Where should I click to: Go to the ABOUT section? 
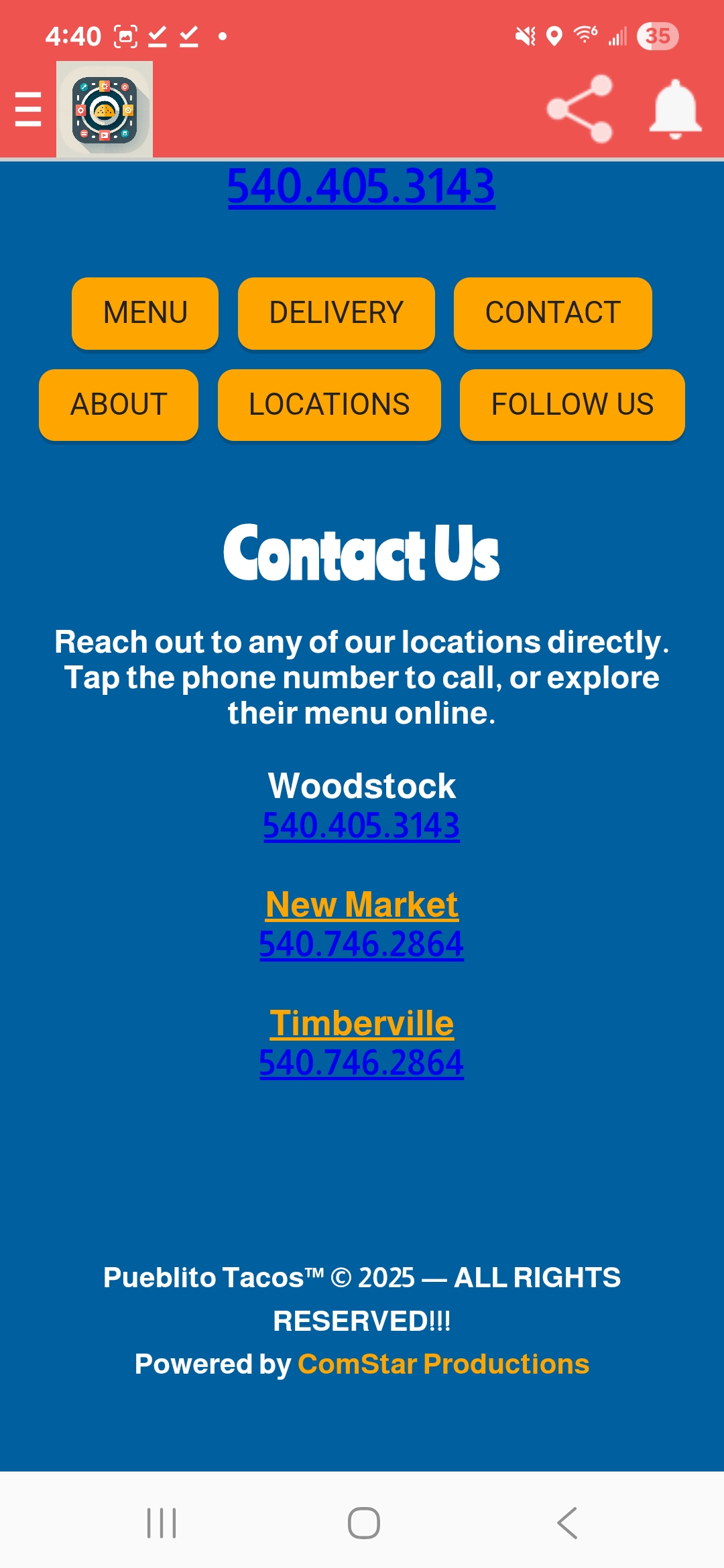click(119, 405)
